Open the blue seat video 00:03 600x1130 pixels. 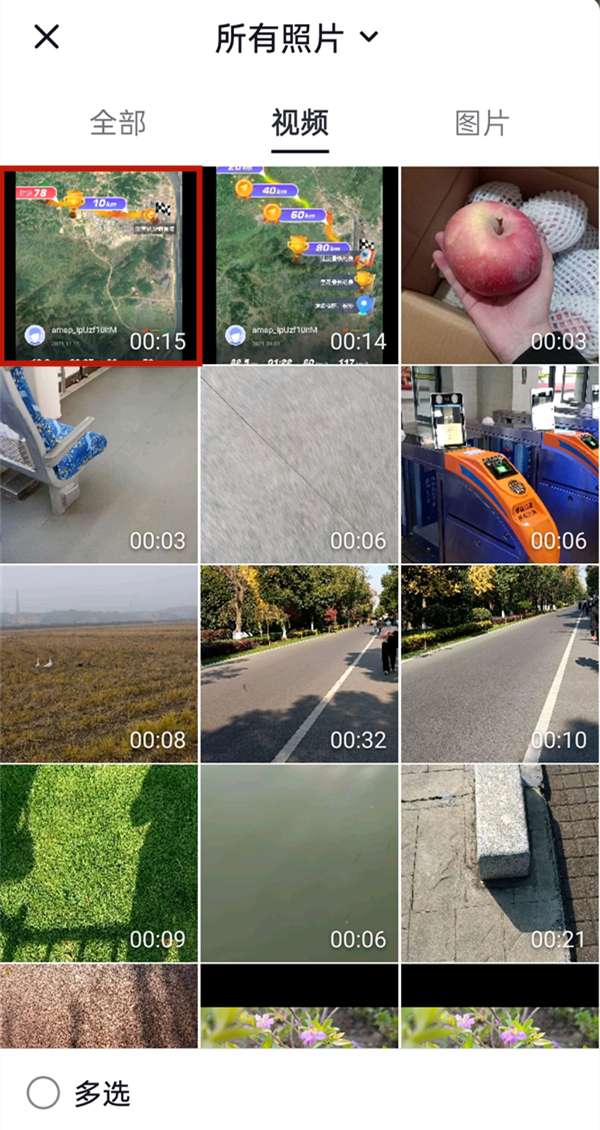[x=98, y=465]
